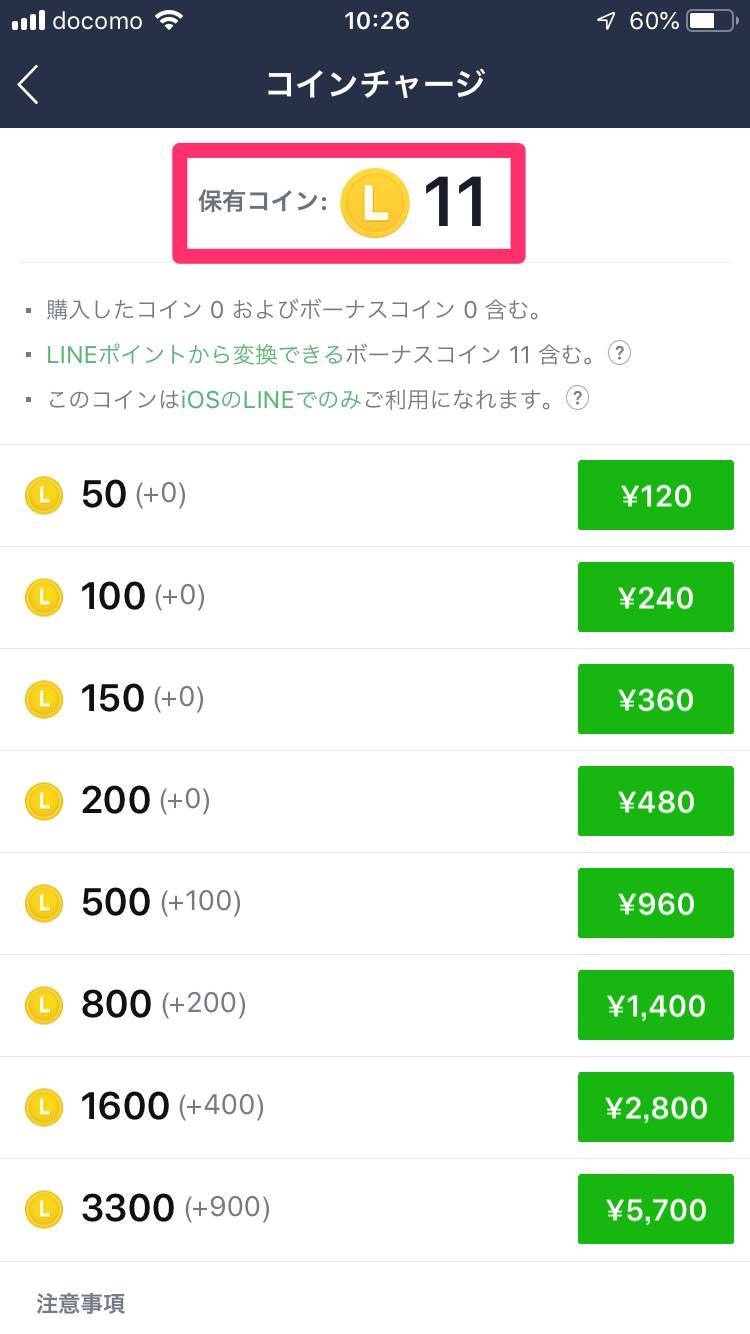Image resolution: width=750 pixels, height=1334 pixels.
Task: Tap the ¥1,400 button for 800 coins
Action: 656,1005
